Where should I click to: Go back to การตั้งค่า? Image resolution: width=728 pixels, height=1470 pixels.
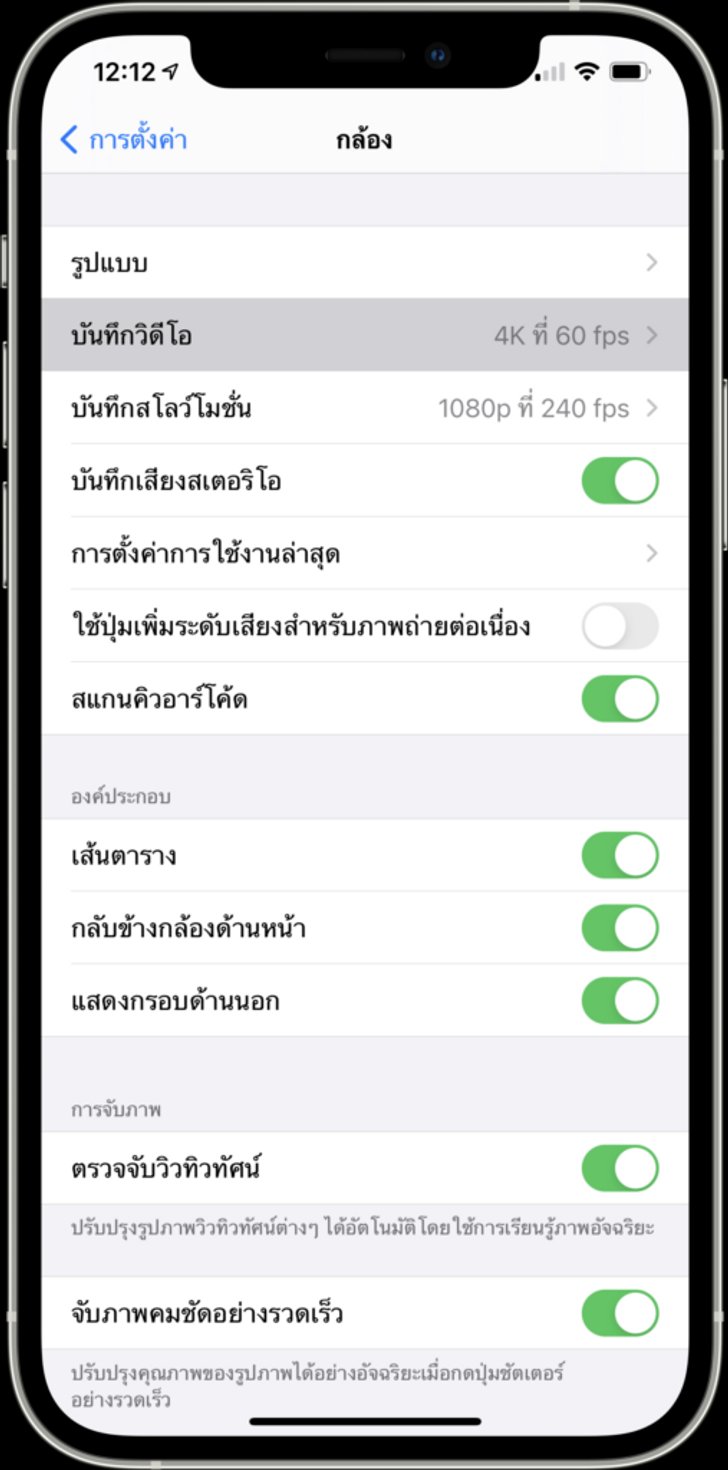[124, 140]
